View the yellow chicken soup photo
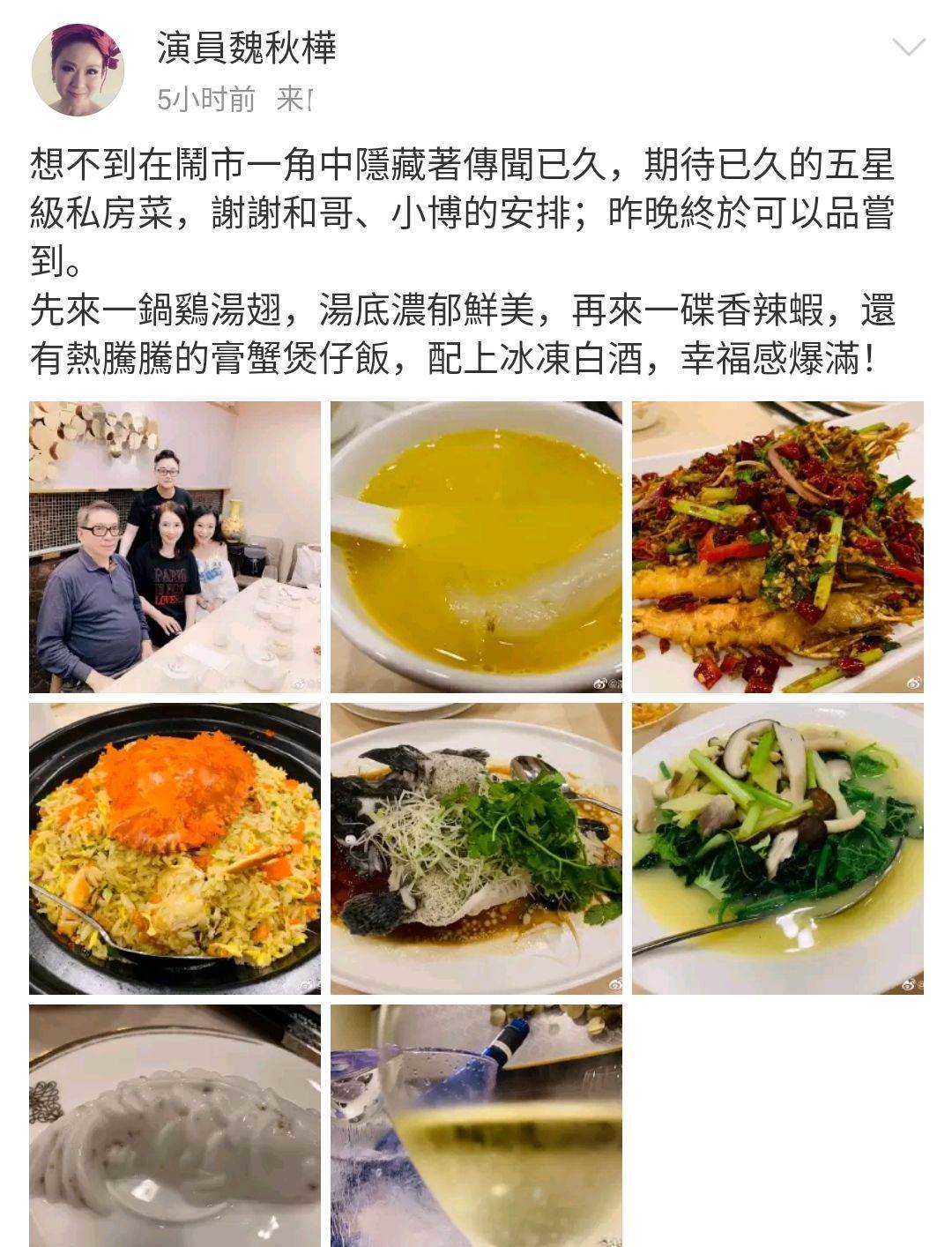Screen dimensions: 952x1247 point(476,547)
